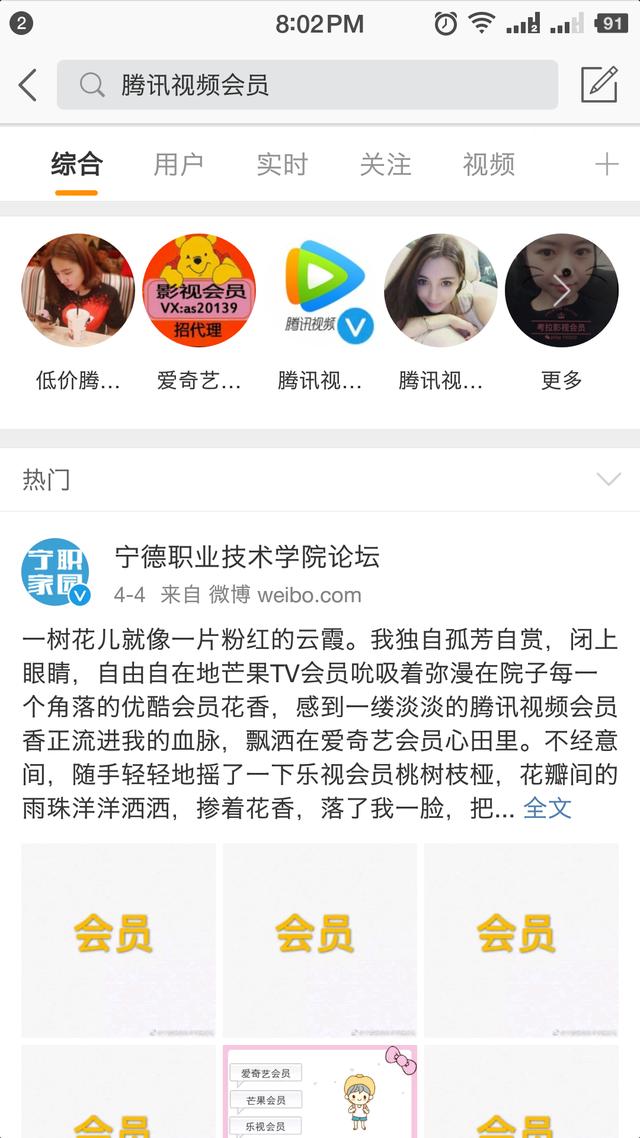Switch to the 实时 tab
This screenshot has width=640, height=1138.
(282, 164)
